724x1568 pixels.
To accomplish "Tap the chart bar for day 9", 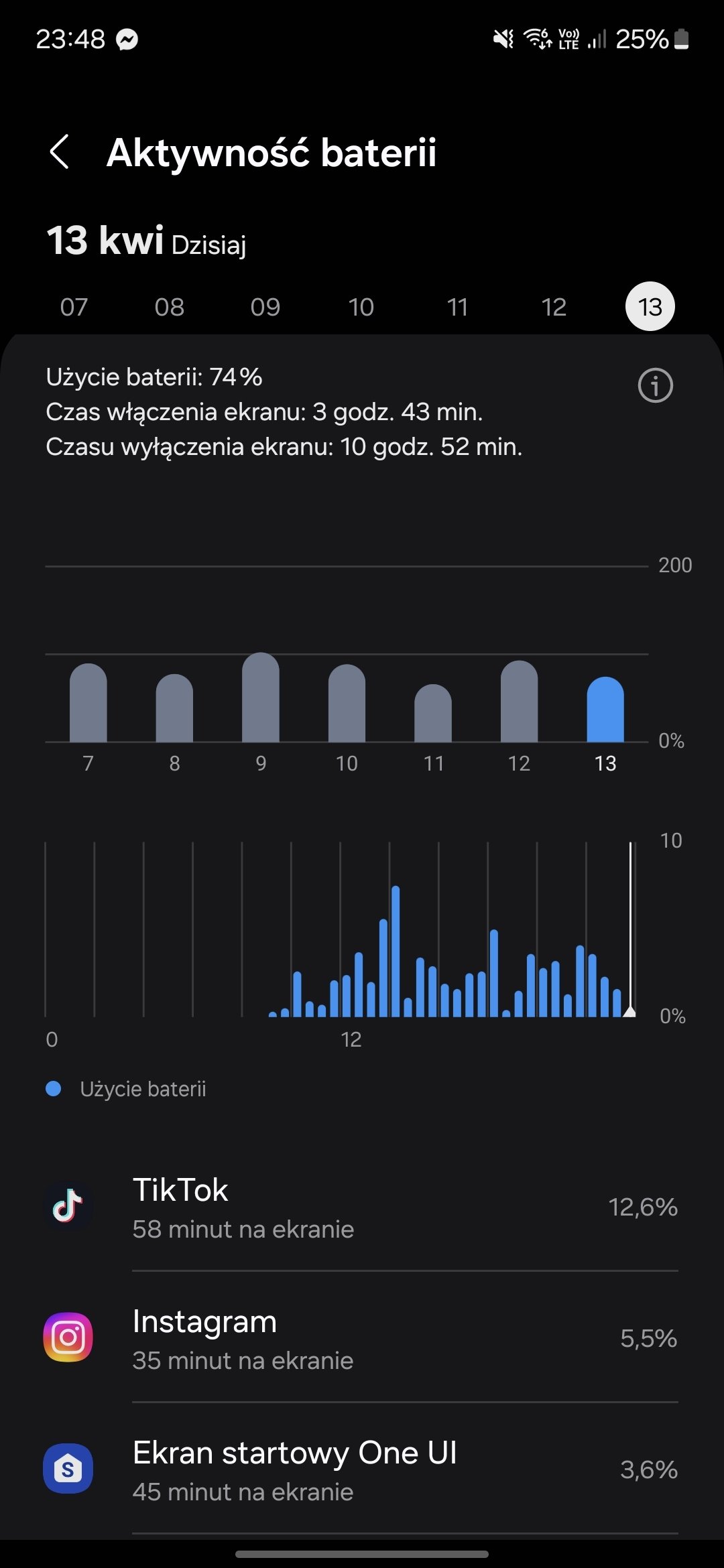I will point(261,697).
